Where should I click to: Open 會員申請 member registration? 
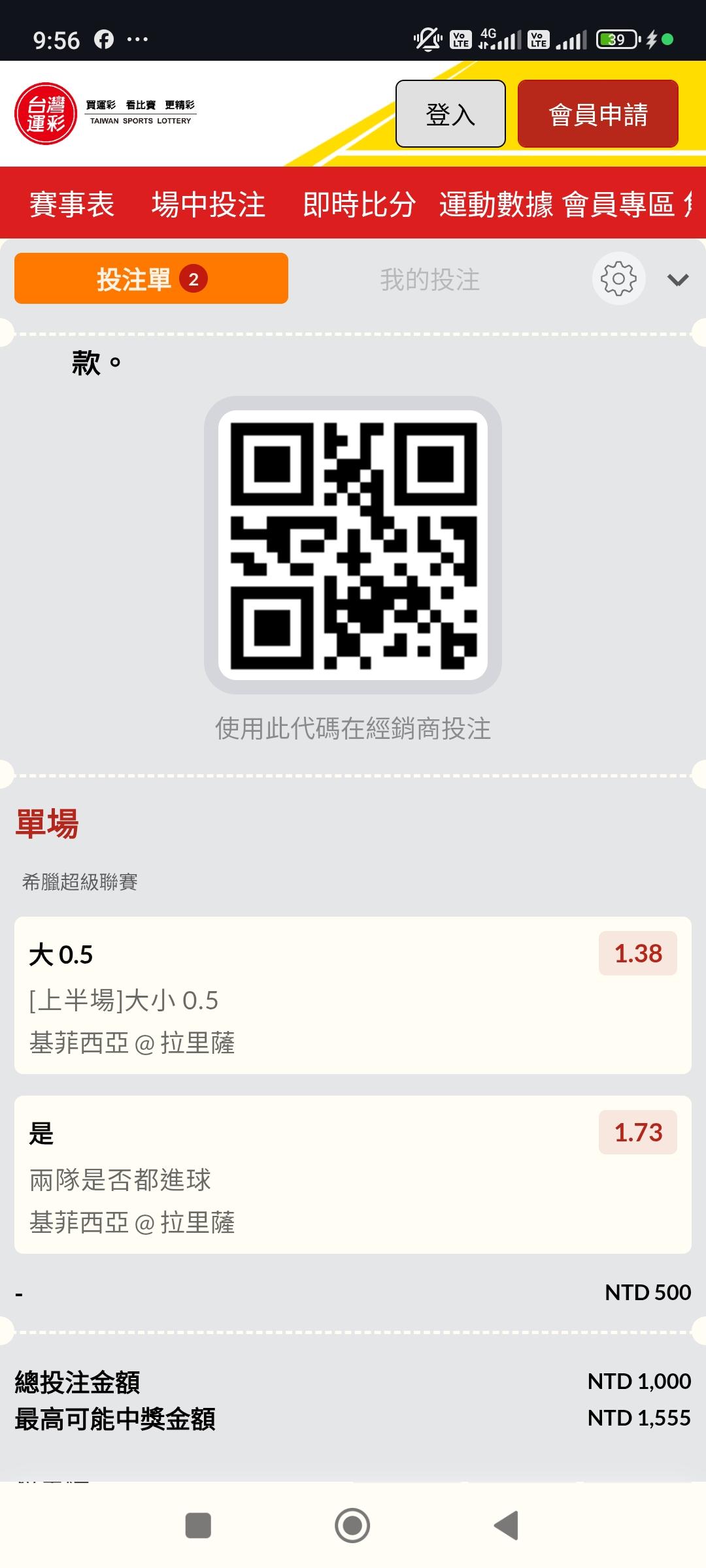click(x=597, y=114)
